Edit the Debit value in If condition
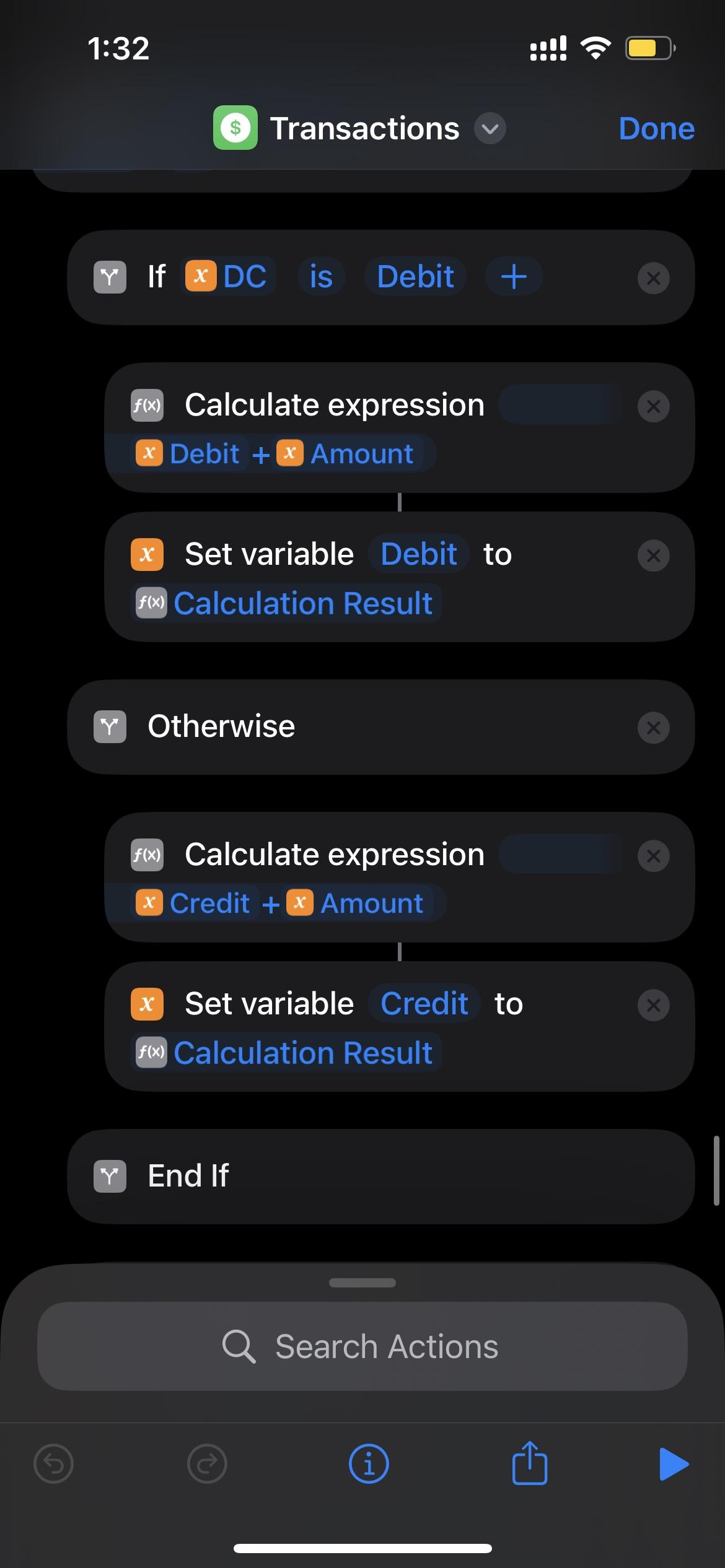 (x=415, y=276)
